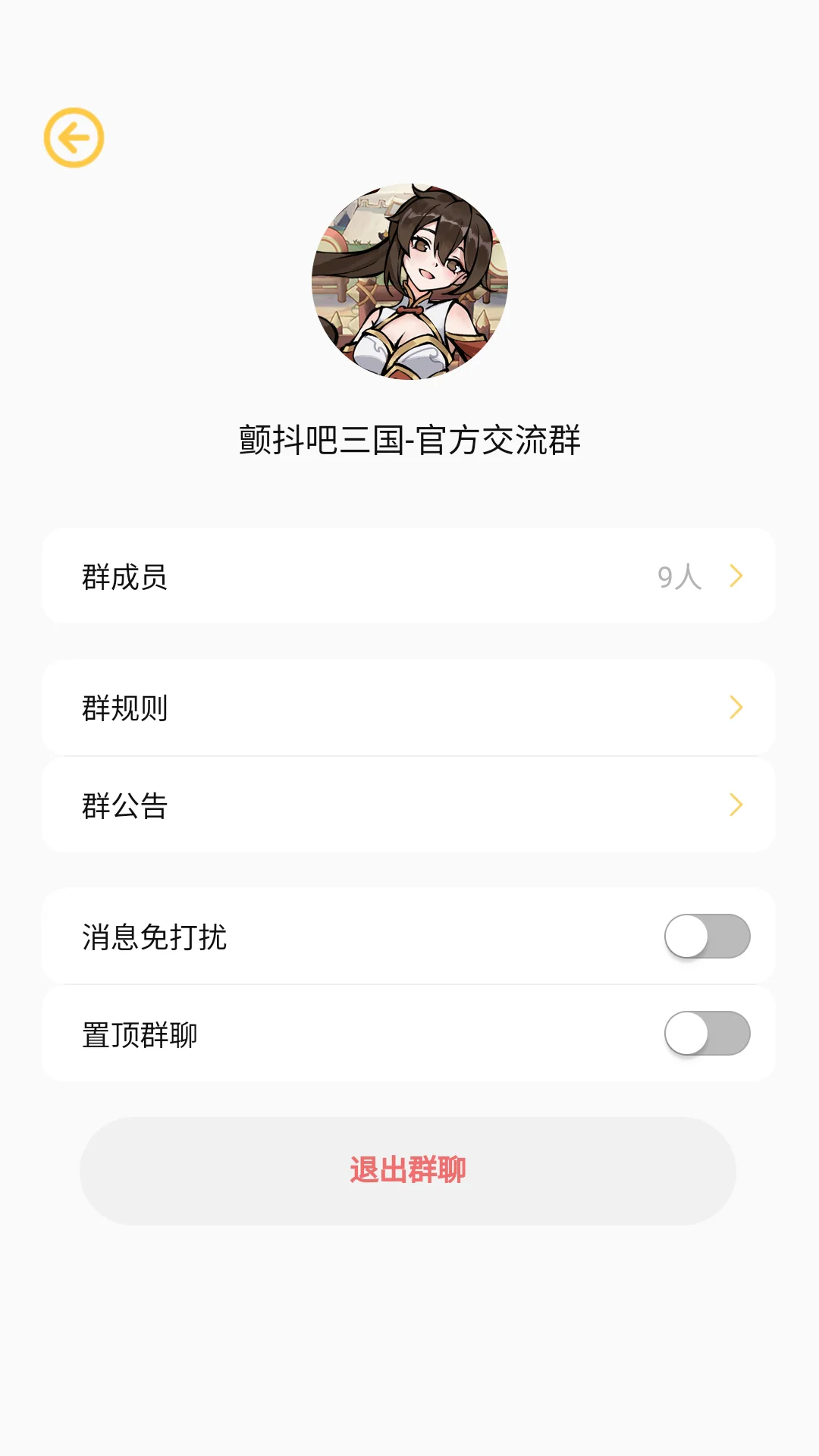Toggle do-not-disturb for messages
The width and height of the screenshot is (819, 1456).
(x=705, y=937)
